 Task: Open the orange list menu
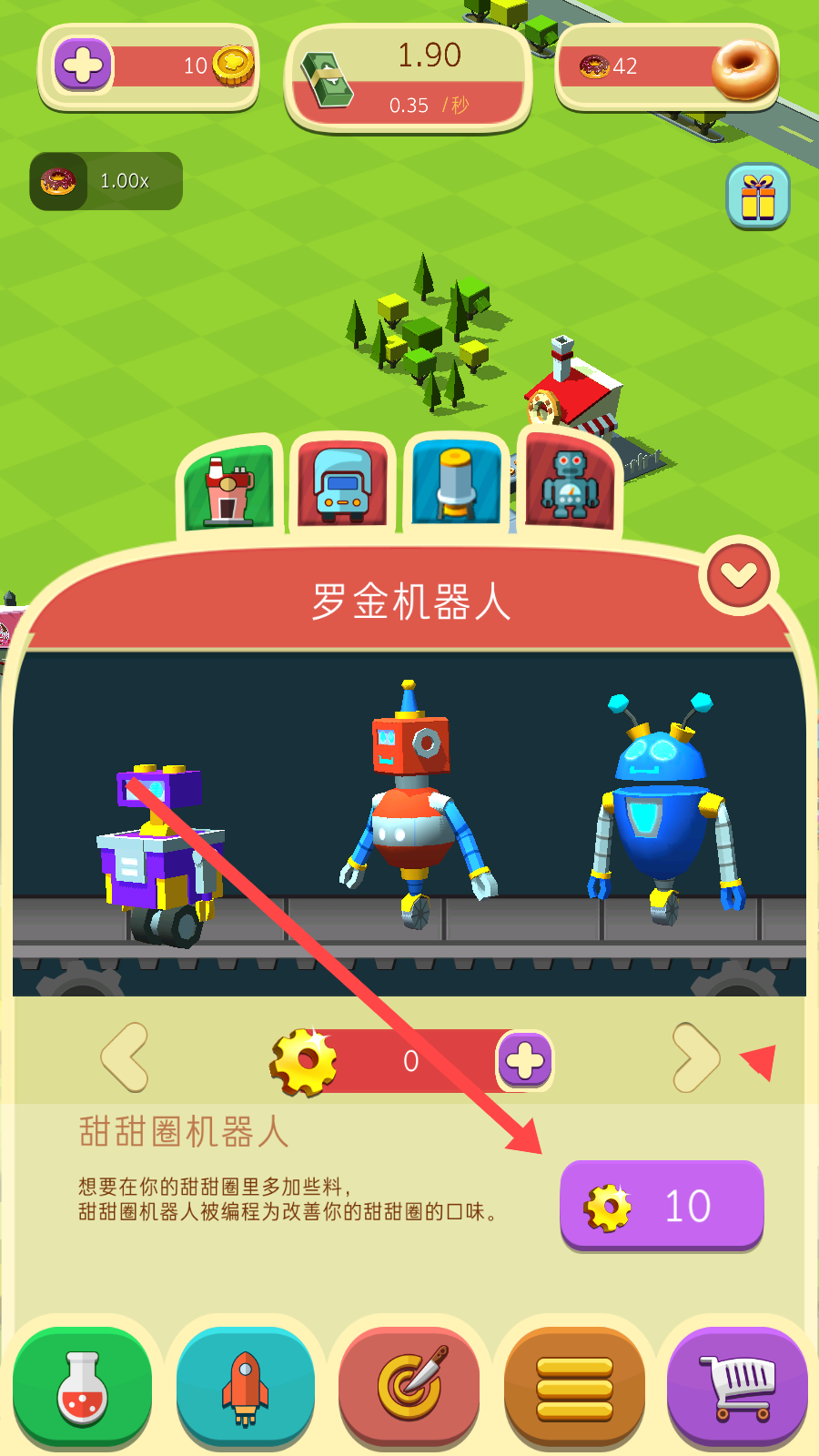[x=574, y=1387]
